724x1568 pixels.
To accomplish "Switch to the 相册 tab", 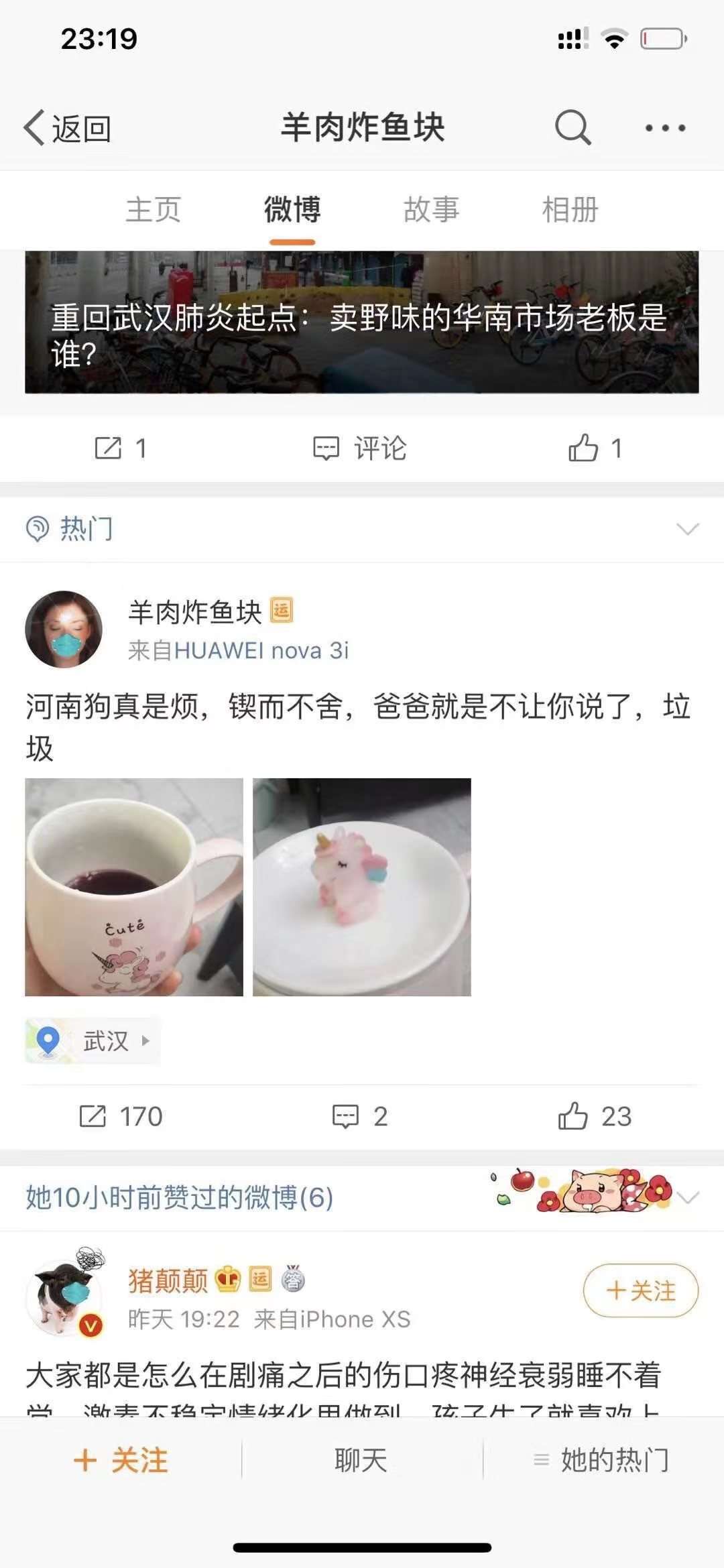I will 570,210.
